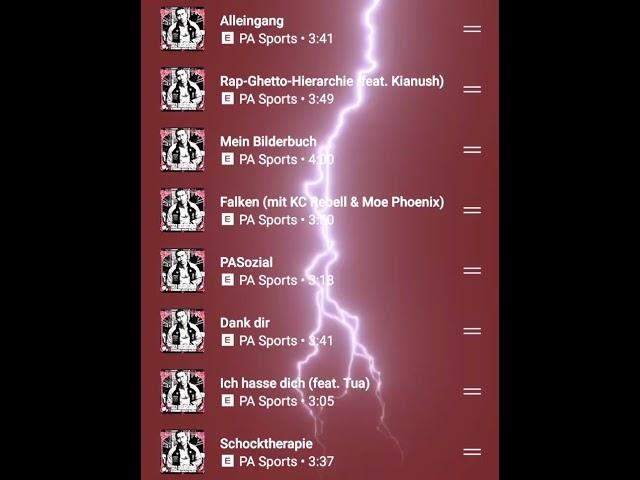Play the track Dank dir
This screenshot has width=640, height=480.
click(245, 323)
